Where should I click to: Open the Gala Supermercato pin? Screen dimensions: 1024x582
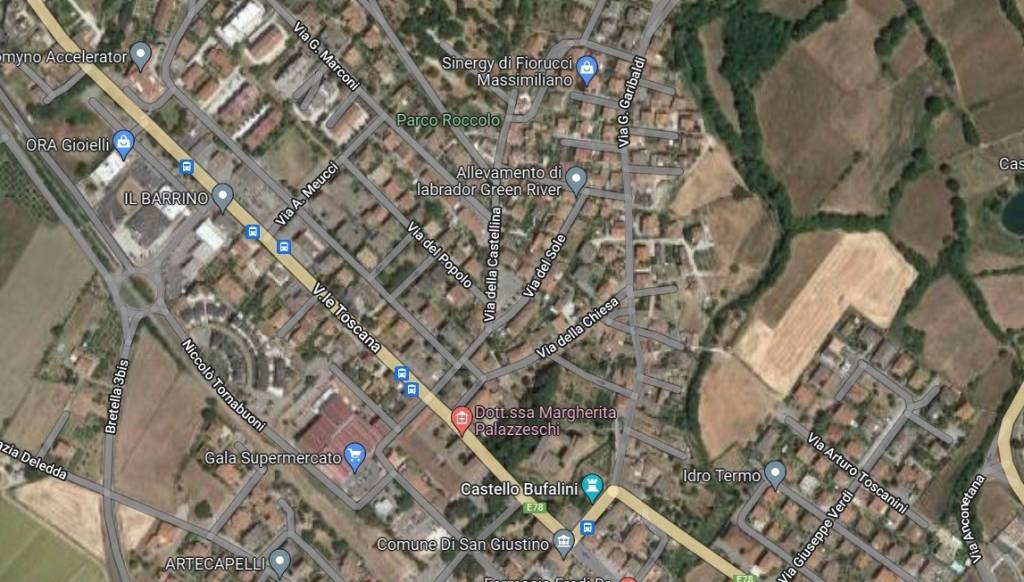[354, 457]
